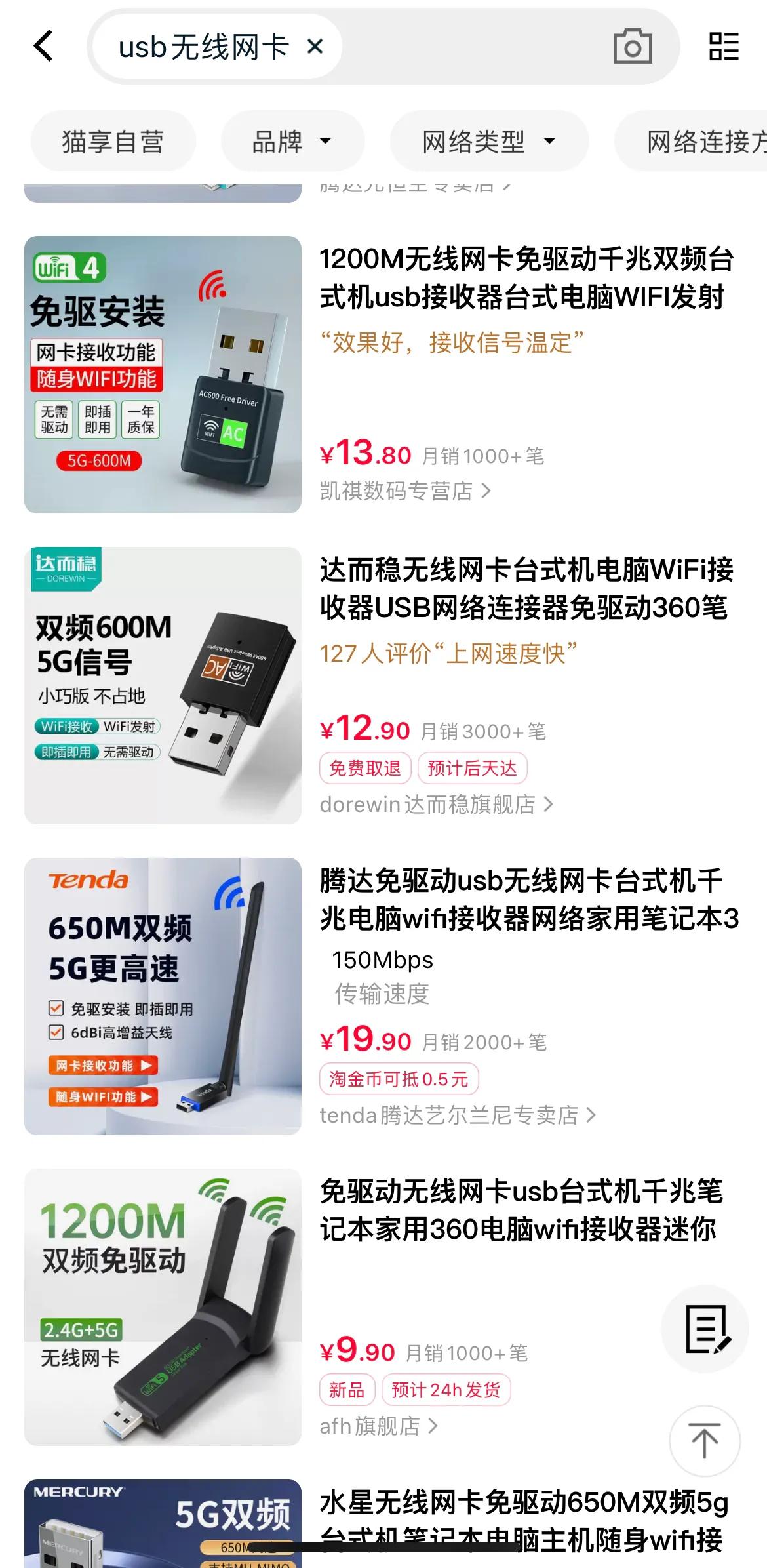Screen dimensions: 767x1568
Task: Open camera image search
Action: click(632, 47)
